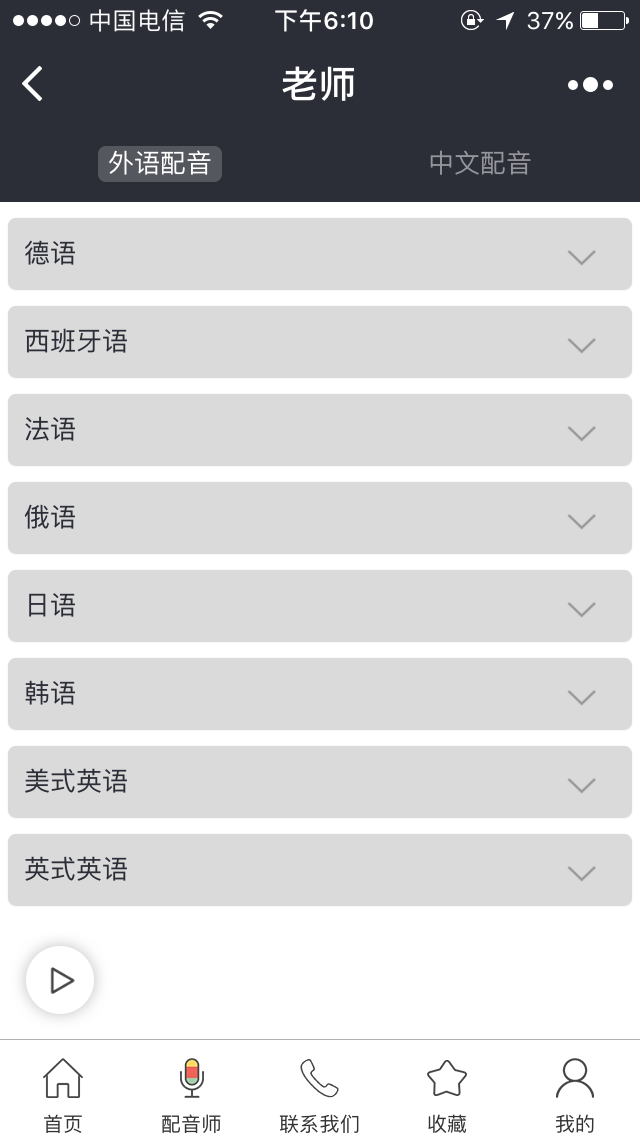Image resolution: width=640 pixels, height=1136 pixels.
Task: Expand the 法语 section
Action: tap(320, 430)
